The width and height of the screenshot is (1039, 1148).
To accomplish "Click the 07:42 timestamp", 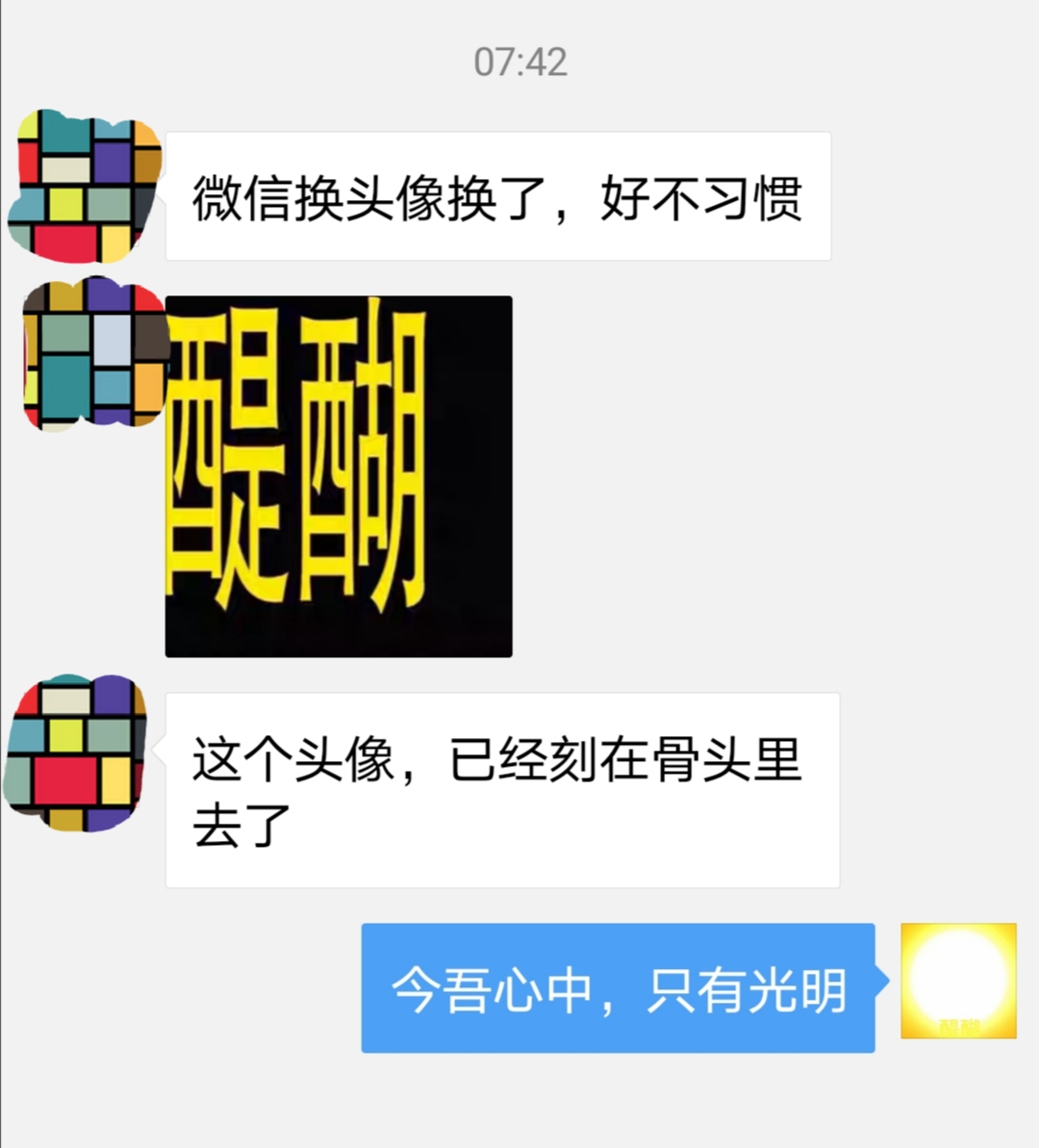I will 519,63.
